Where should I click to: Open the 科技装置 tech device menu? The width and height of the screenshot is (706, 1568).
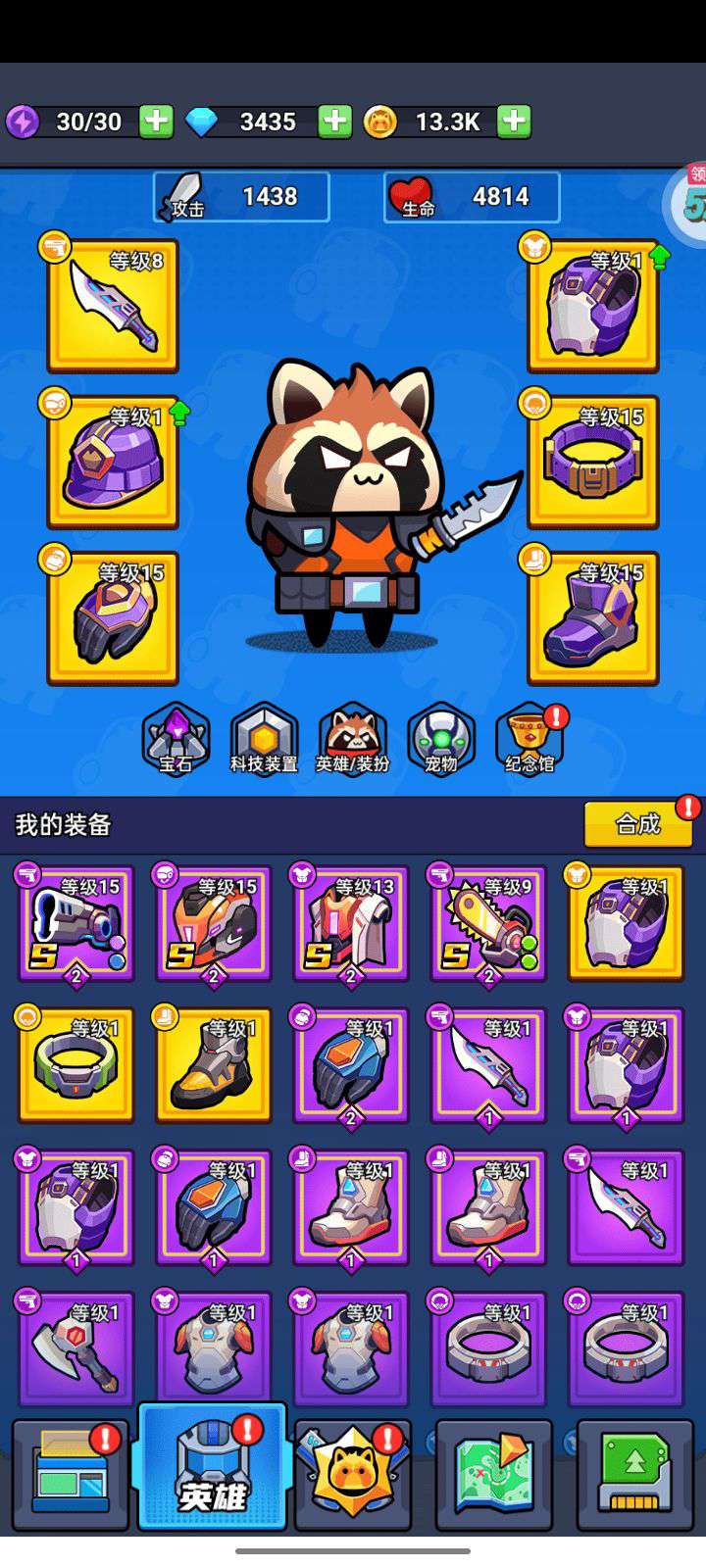(264, 740)
